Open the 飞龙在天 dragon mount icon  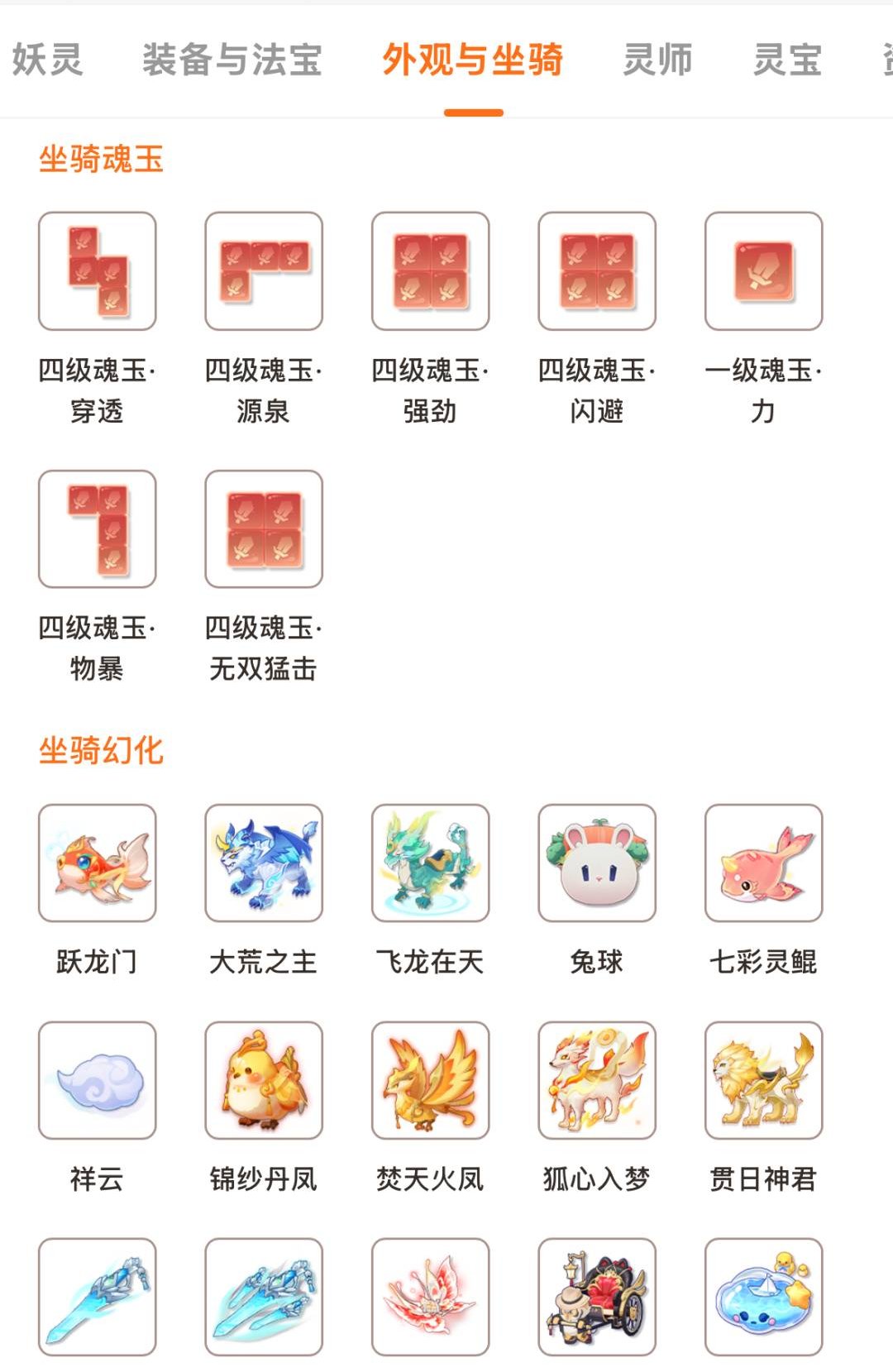tap(430, 863)
